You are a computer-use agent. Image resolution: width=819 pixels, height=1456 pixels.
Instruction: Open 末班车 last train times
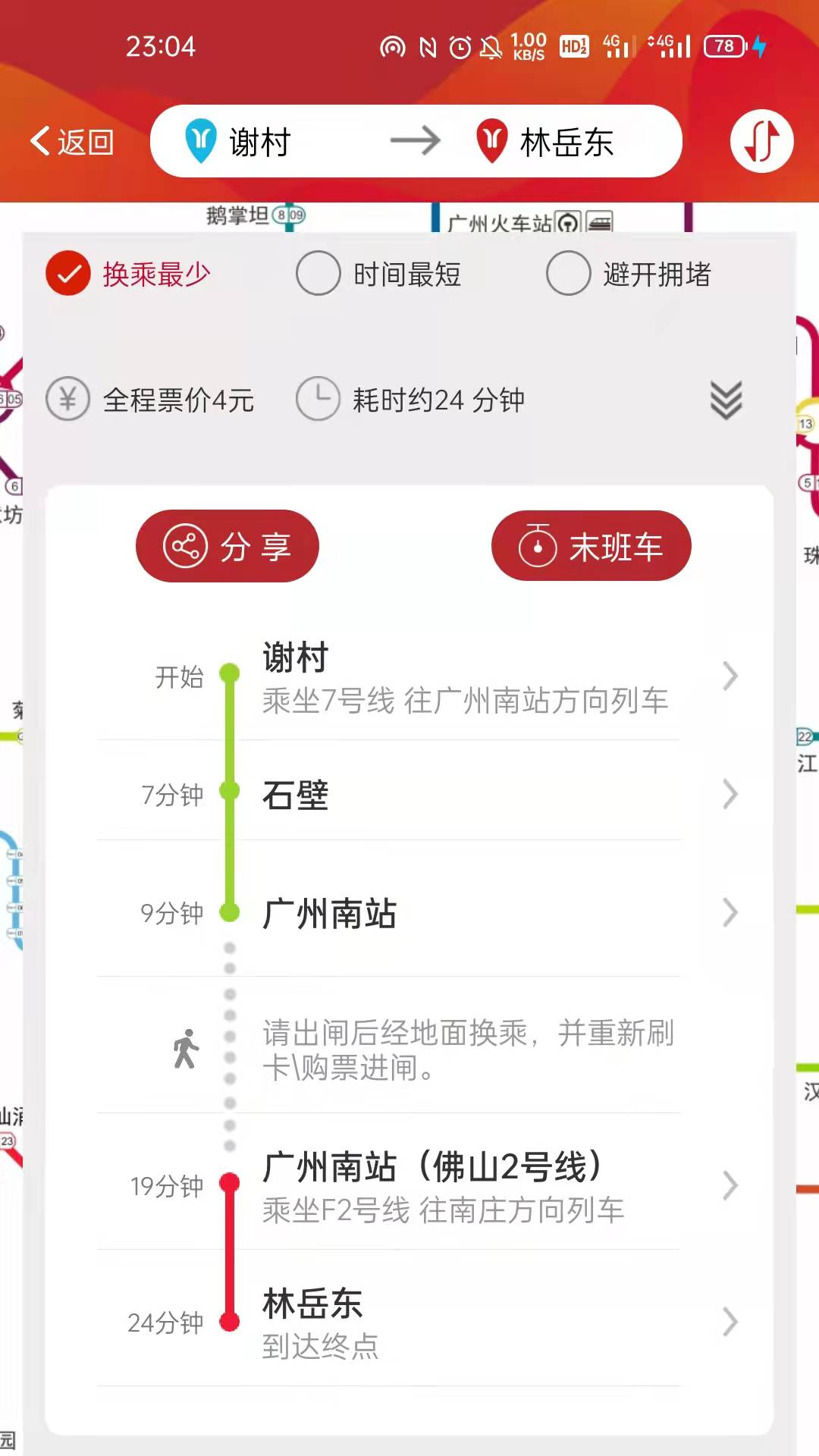[x=590, y=545]
